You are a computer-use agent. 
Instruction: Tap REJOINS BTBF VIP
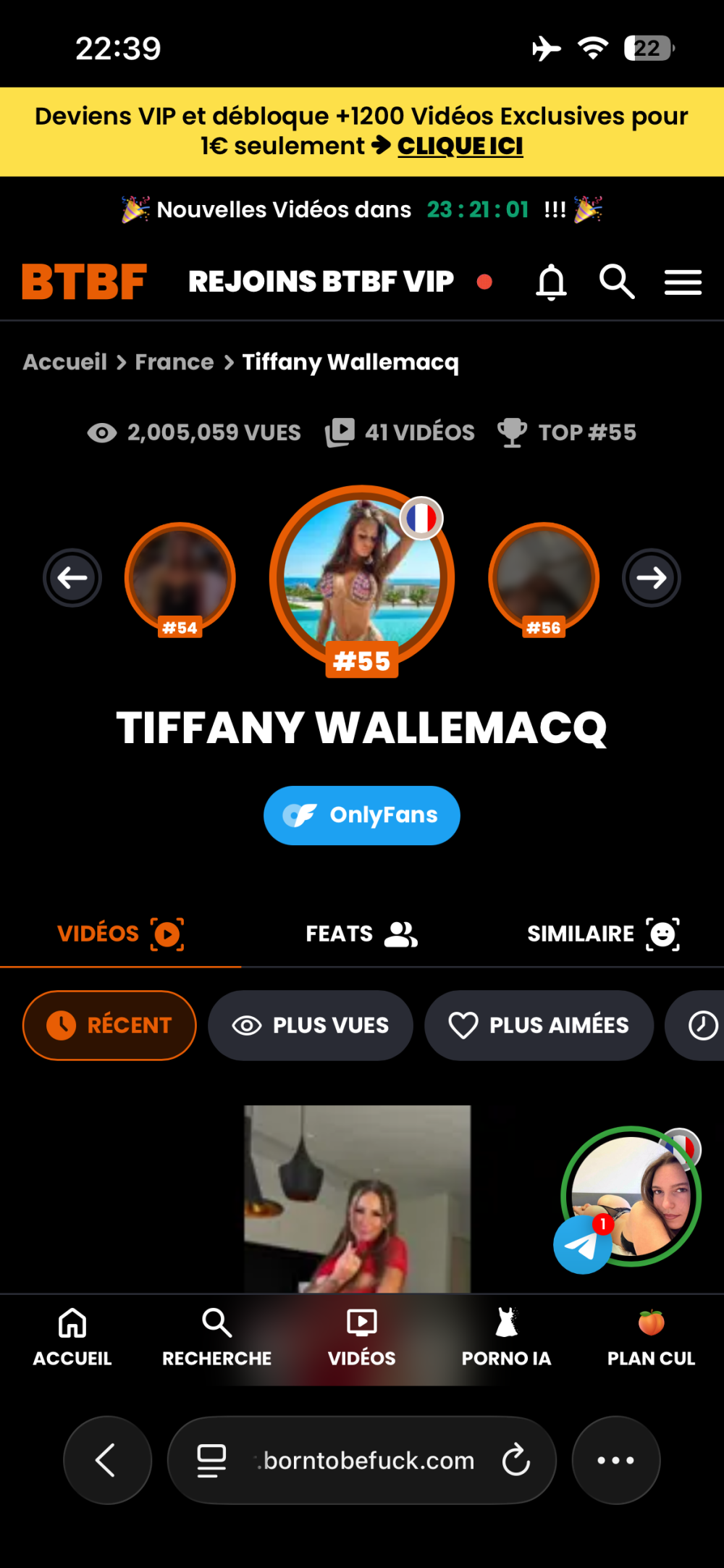(x=321, y=282)
